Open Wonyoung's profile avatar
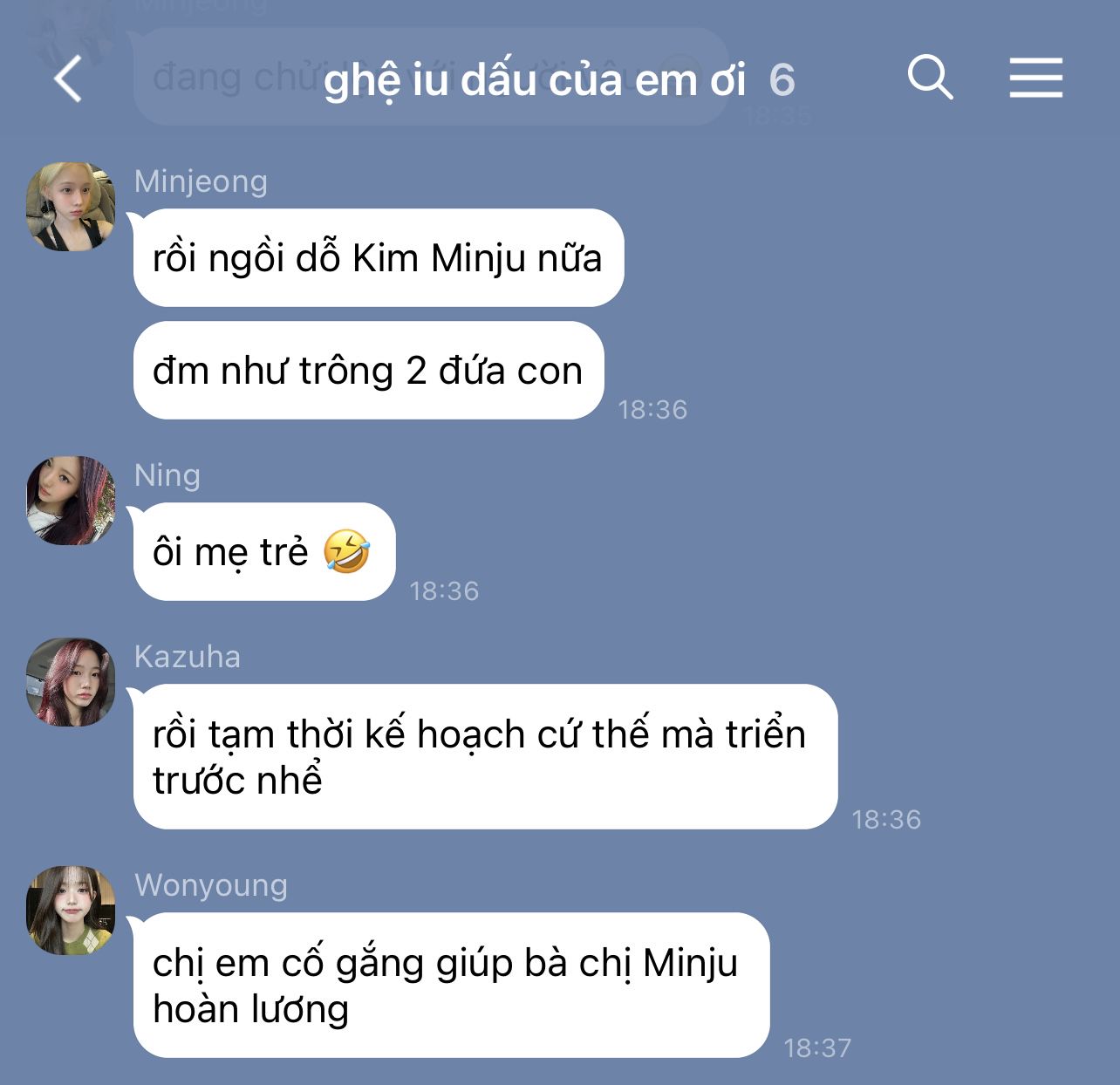The image size is (1120, 1085). click(x=71, y=911)
